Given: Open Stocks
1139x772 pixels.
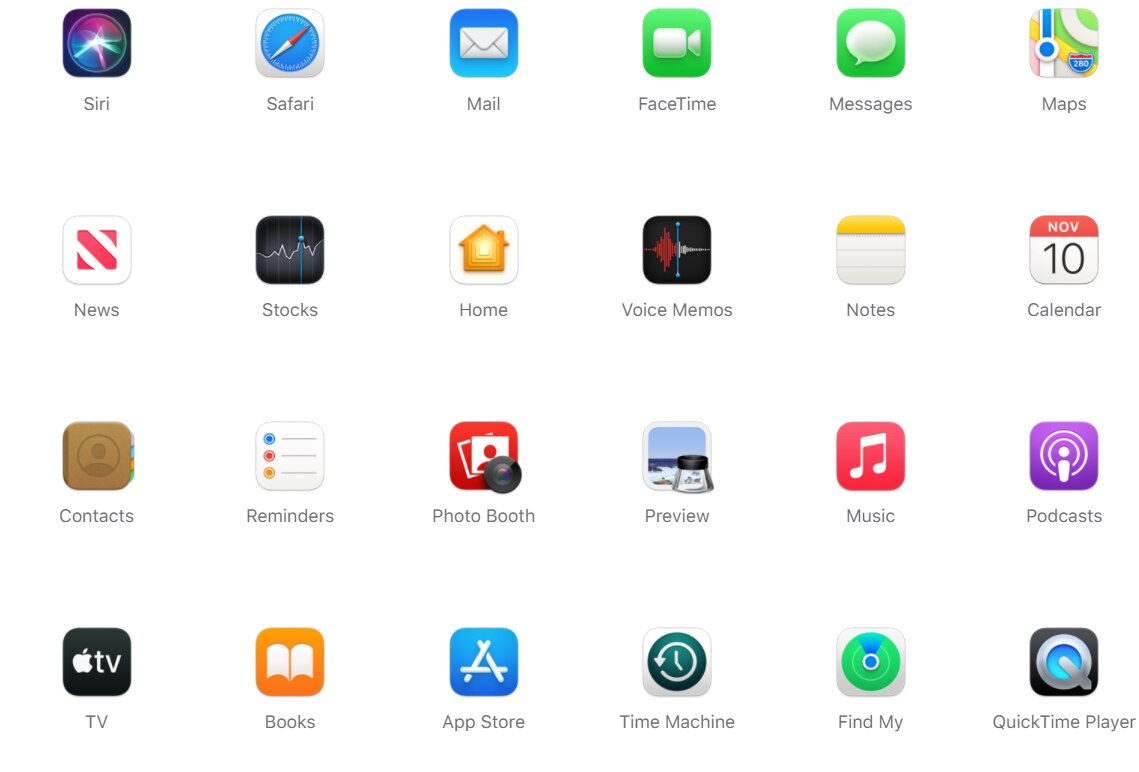Looking at the screenshot, I should pos(290,250).
